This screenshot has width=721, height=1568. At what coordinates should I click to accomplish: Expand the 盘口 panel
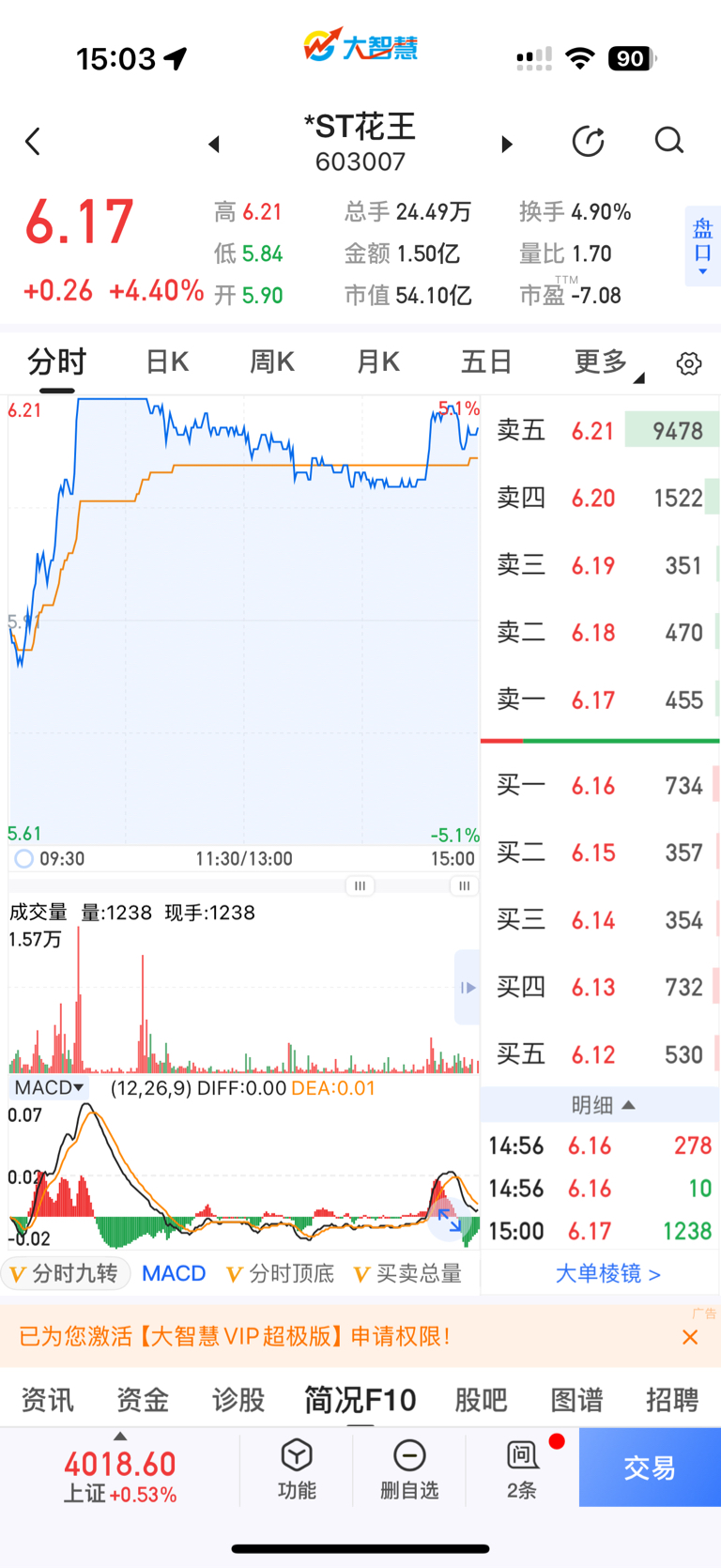point(702,246)
